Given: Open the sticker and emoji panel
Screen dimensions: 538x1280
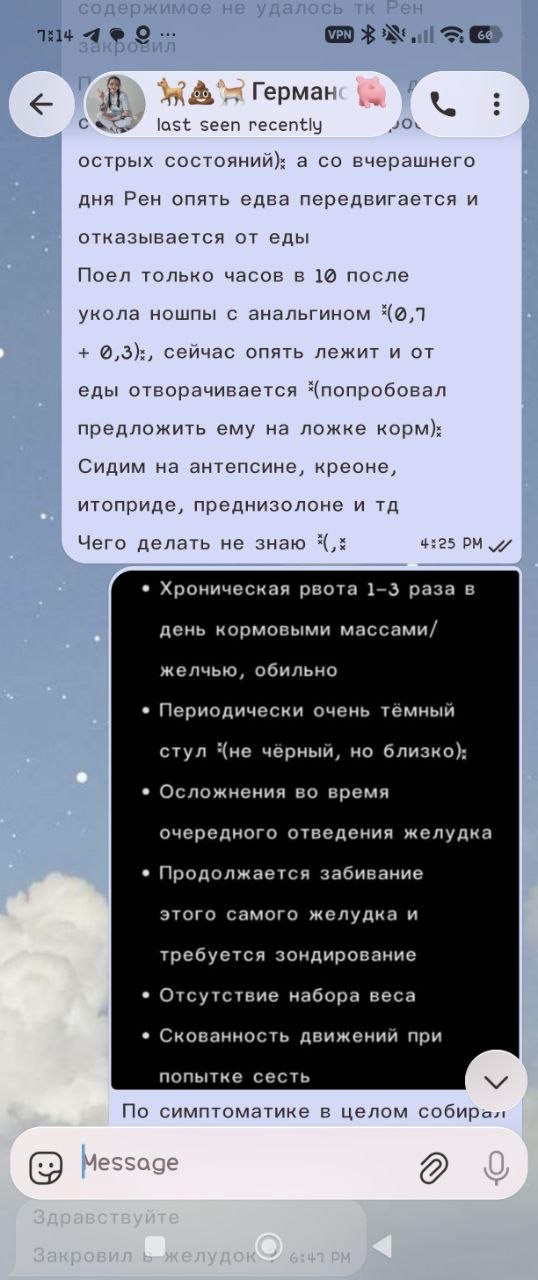Looking at the screenshot, I should pyautogui.click(x=46, y=1166).
